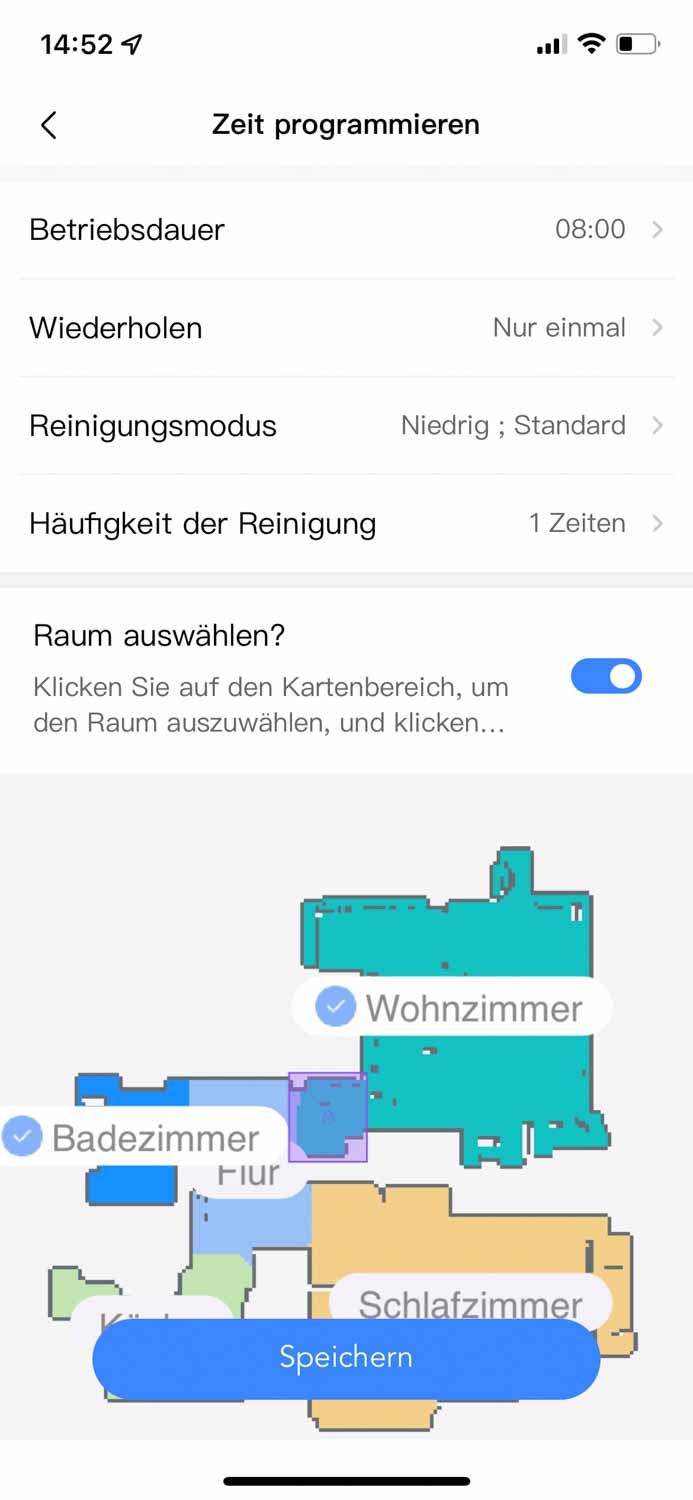This screenshot has height=1500, width=693.
Task: Open the Wiederholen repeat options
Action: 346,327
